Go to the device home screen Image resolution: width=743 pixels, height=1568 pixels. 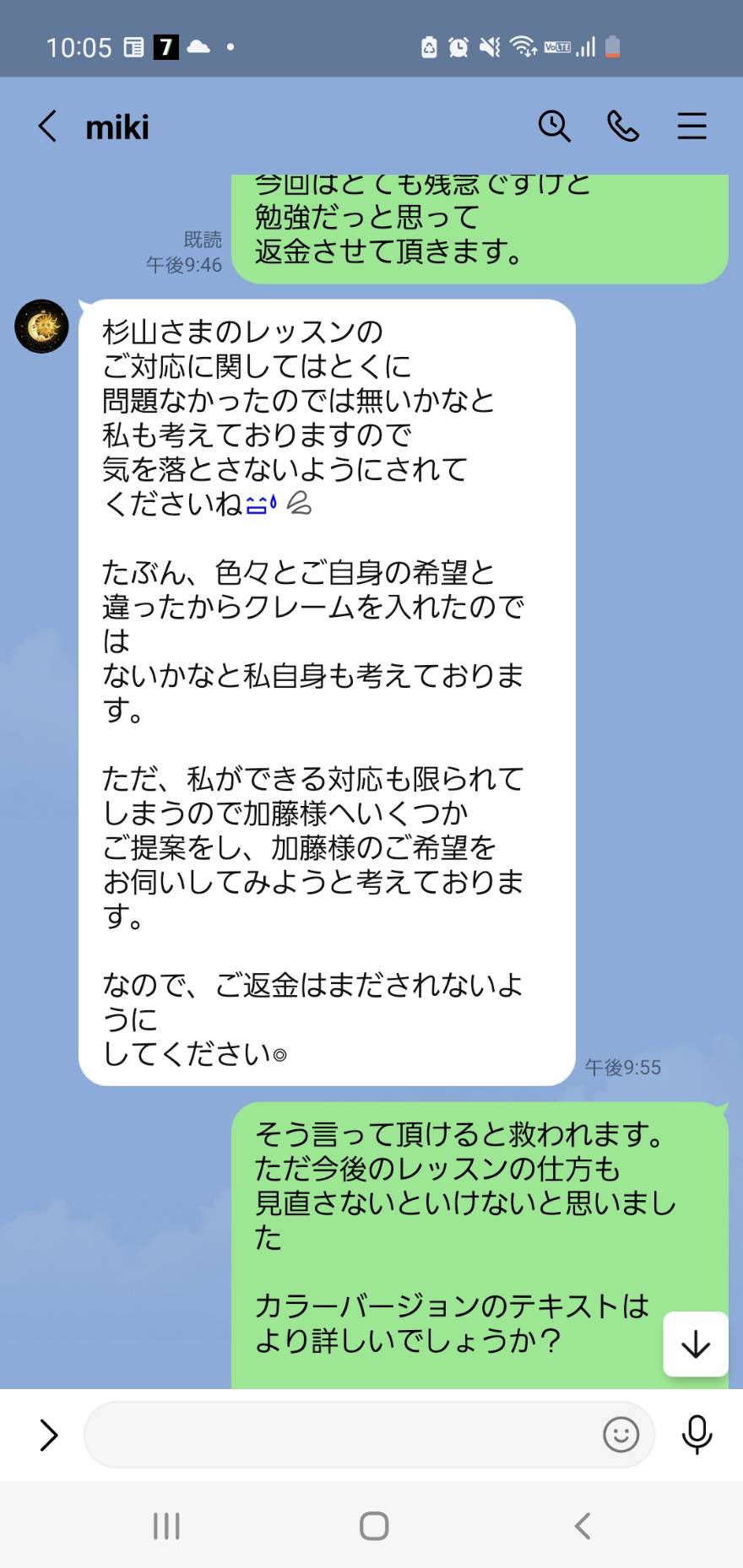[374, 1526]
